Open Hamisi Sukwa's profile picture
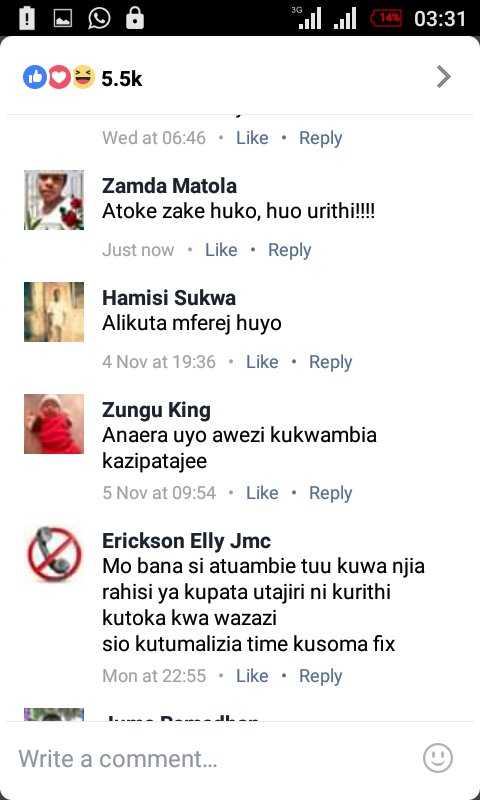 click(x=54, y=312)
